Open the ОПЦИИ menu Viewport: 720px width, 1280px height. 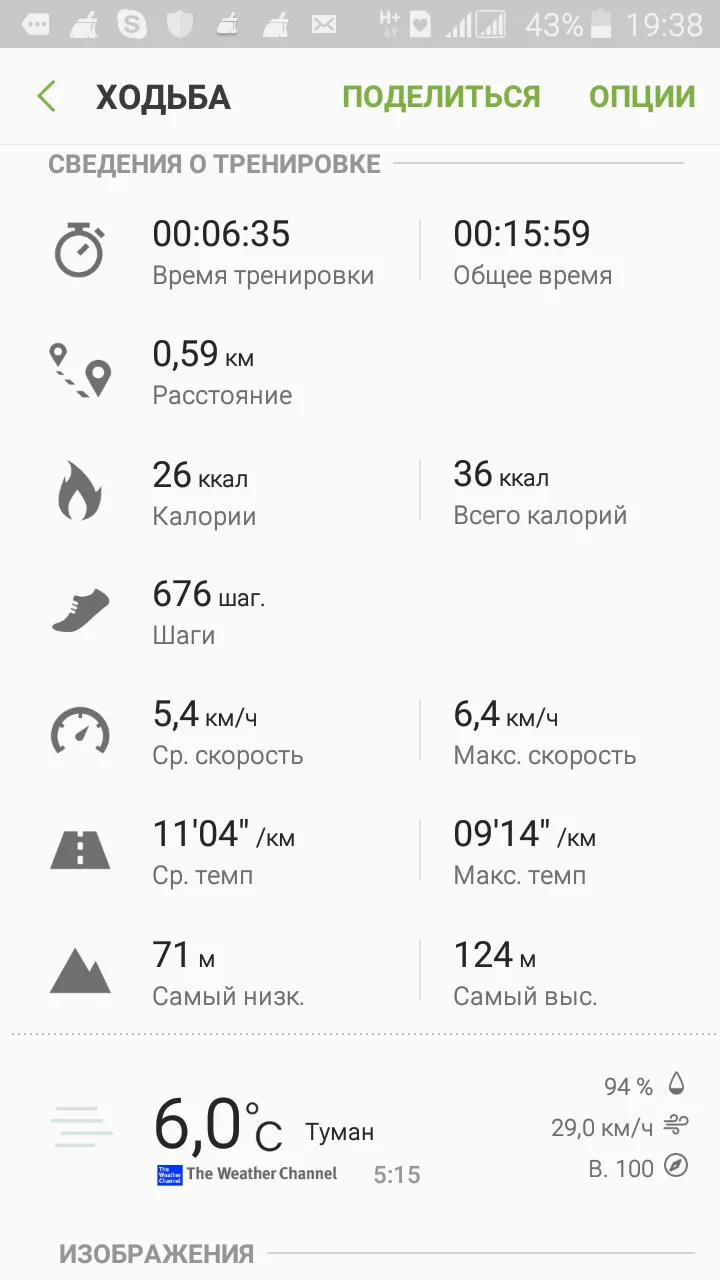pos(641,97)
